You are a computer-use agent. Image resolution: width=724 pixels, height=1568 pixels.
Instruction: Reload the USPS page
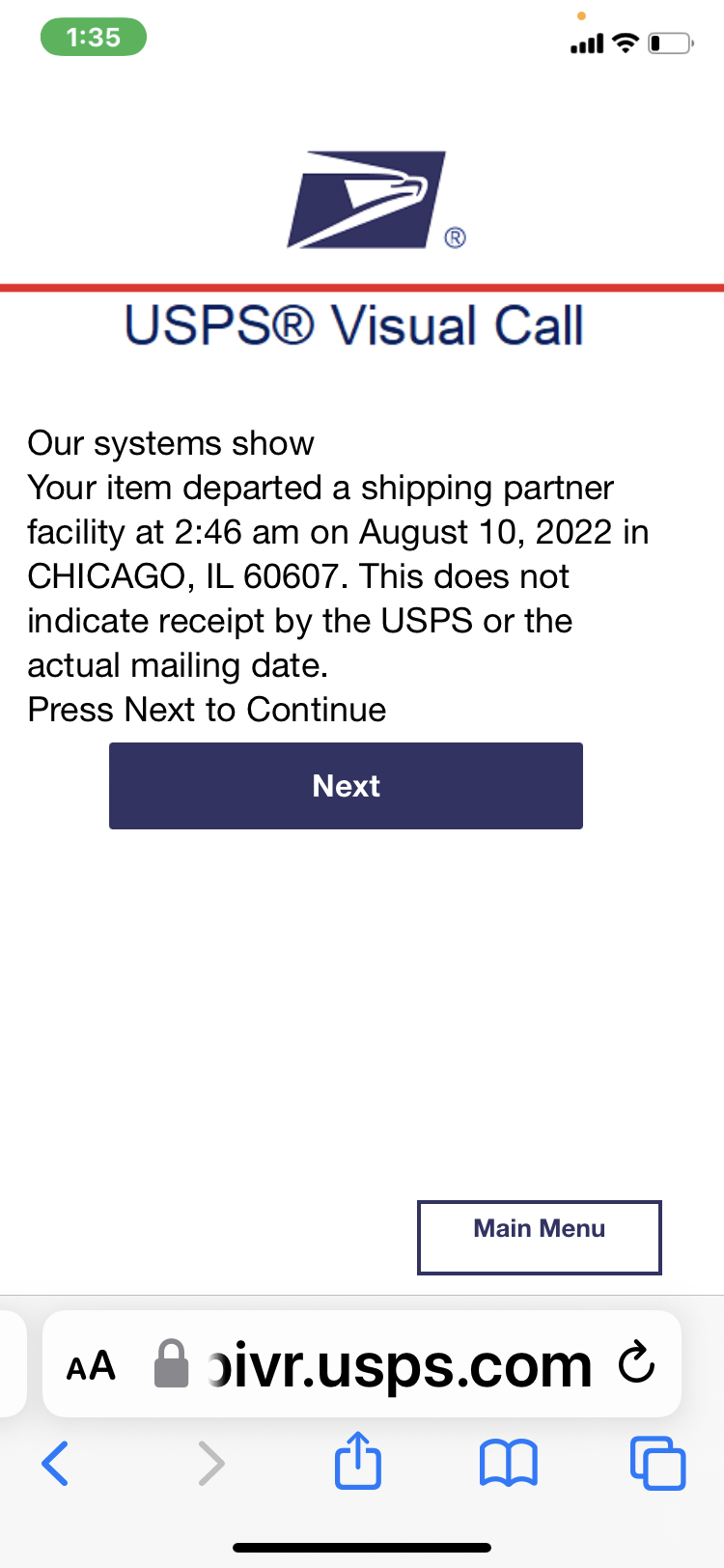point(637,1363)
